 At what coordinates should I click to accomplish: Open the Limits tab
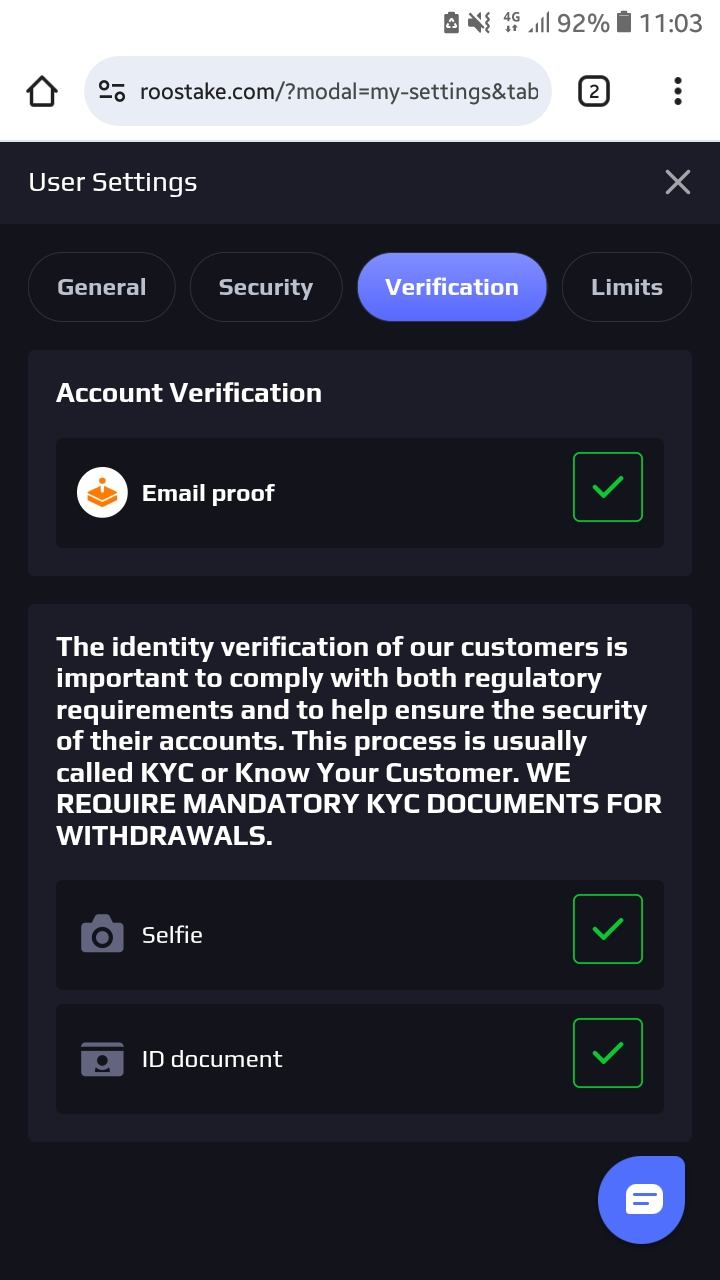pyautogui.click(x=626, y=287)
